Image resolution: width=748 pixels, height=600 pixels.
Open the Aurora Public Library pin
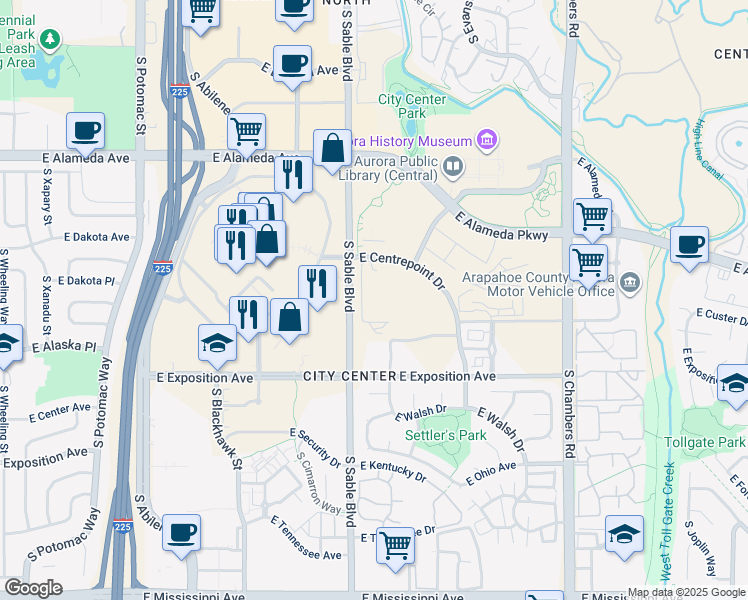[x=453, y=167]
